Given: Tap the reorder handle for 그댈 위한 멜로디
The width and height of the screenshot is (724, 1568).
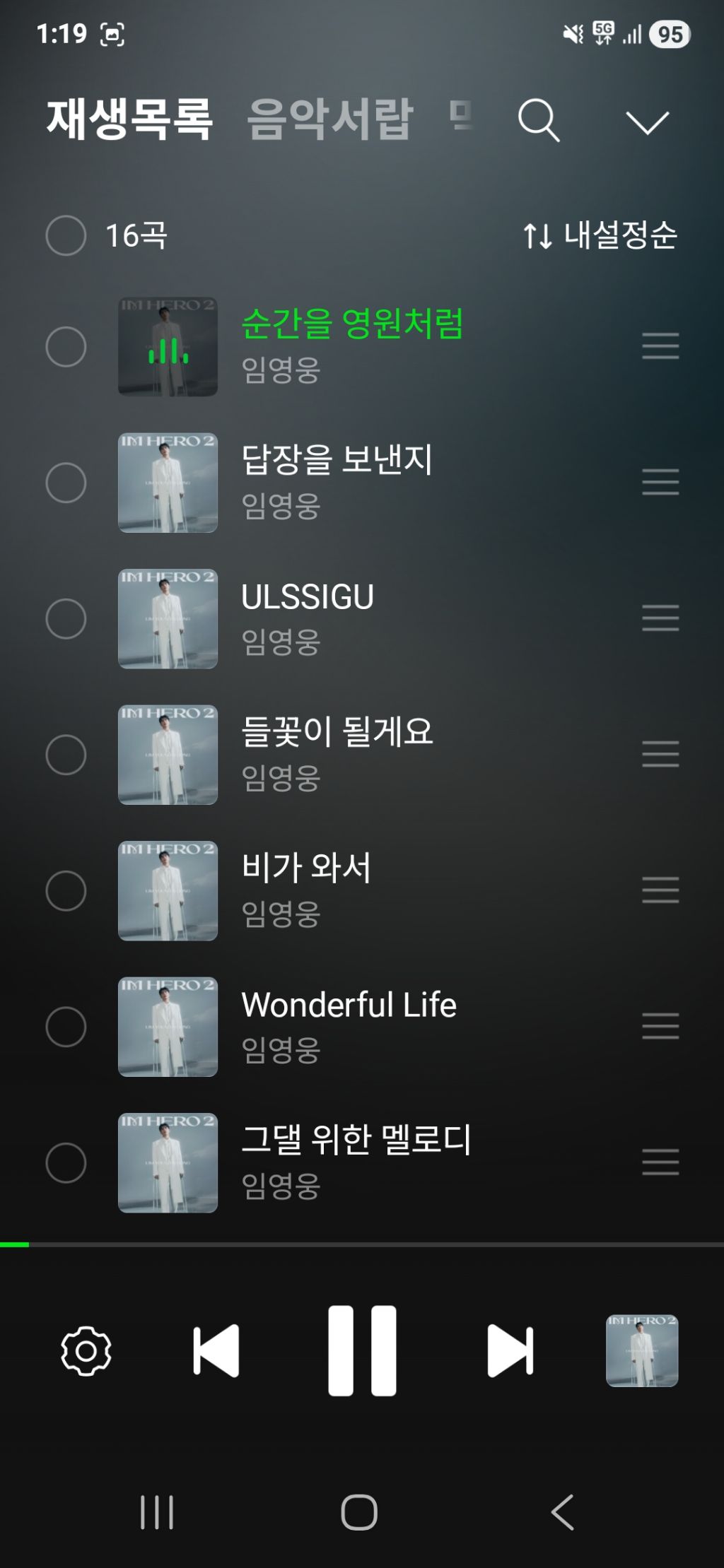Looking at the screenshot, I should click(660, 1162).
